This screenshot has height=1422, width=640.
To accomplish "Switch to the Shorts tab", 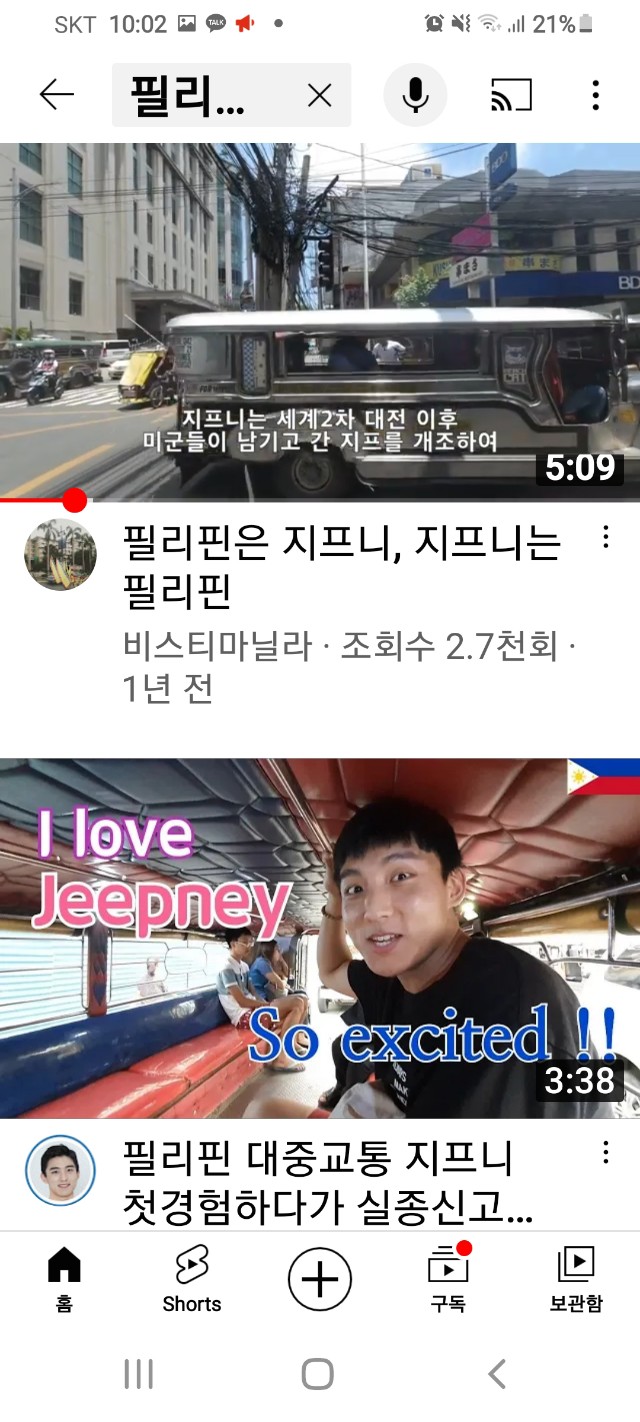I will (192, 1279).
